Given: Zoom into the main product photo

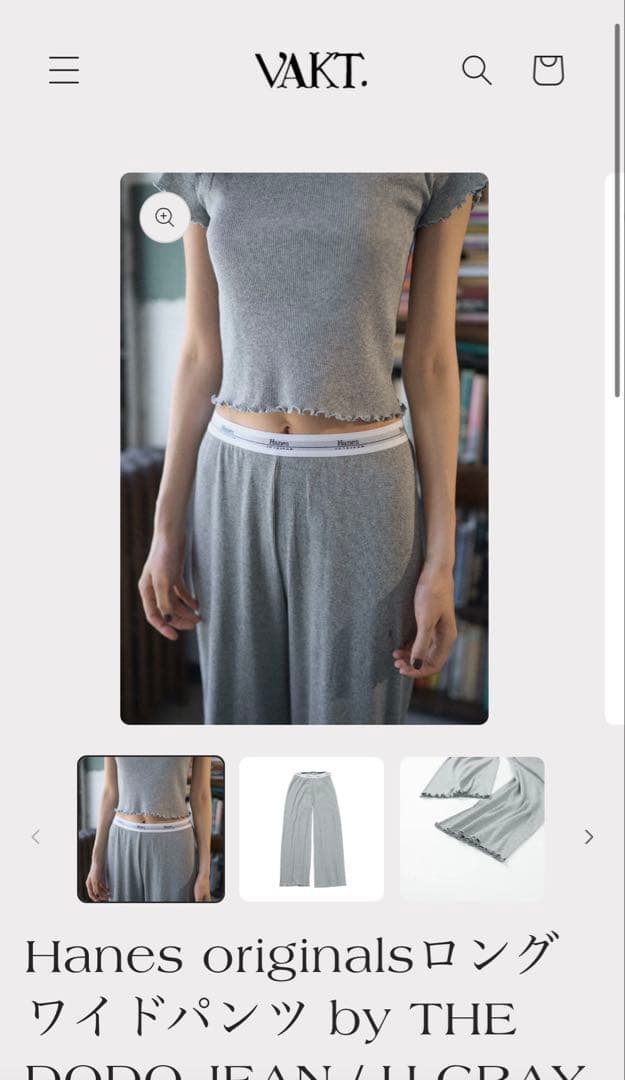Looking at the screenshot, I should tap(165, 217).
